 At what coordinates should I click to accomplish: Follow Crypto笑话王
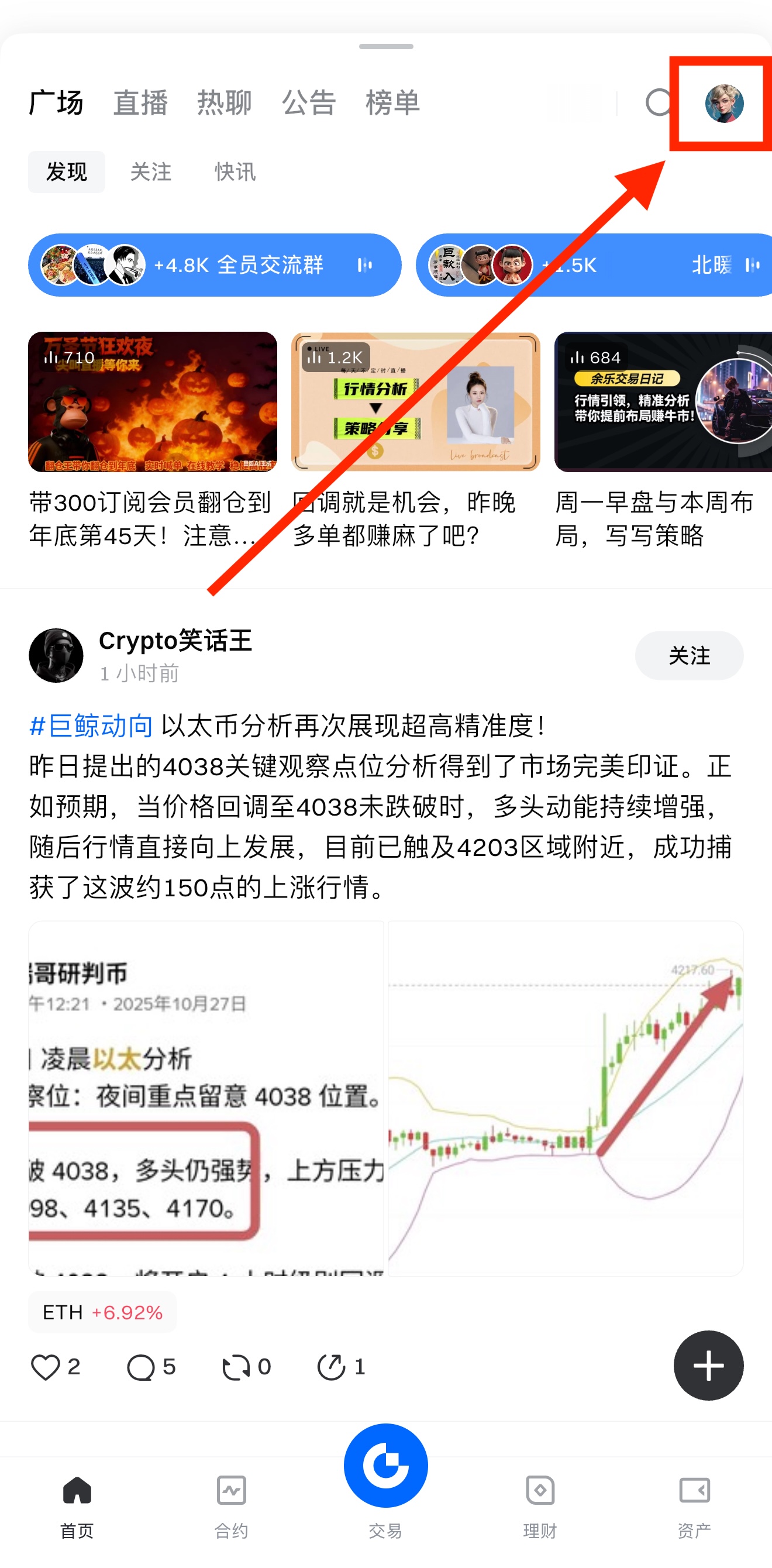tap(688, 655)
